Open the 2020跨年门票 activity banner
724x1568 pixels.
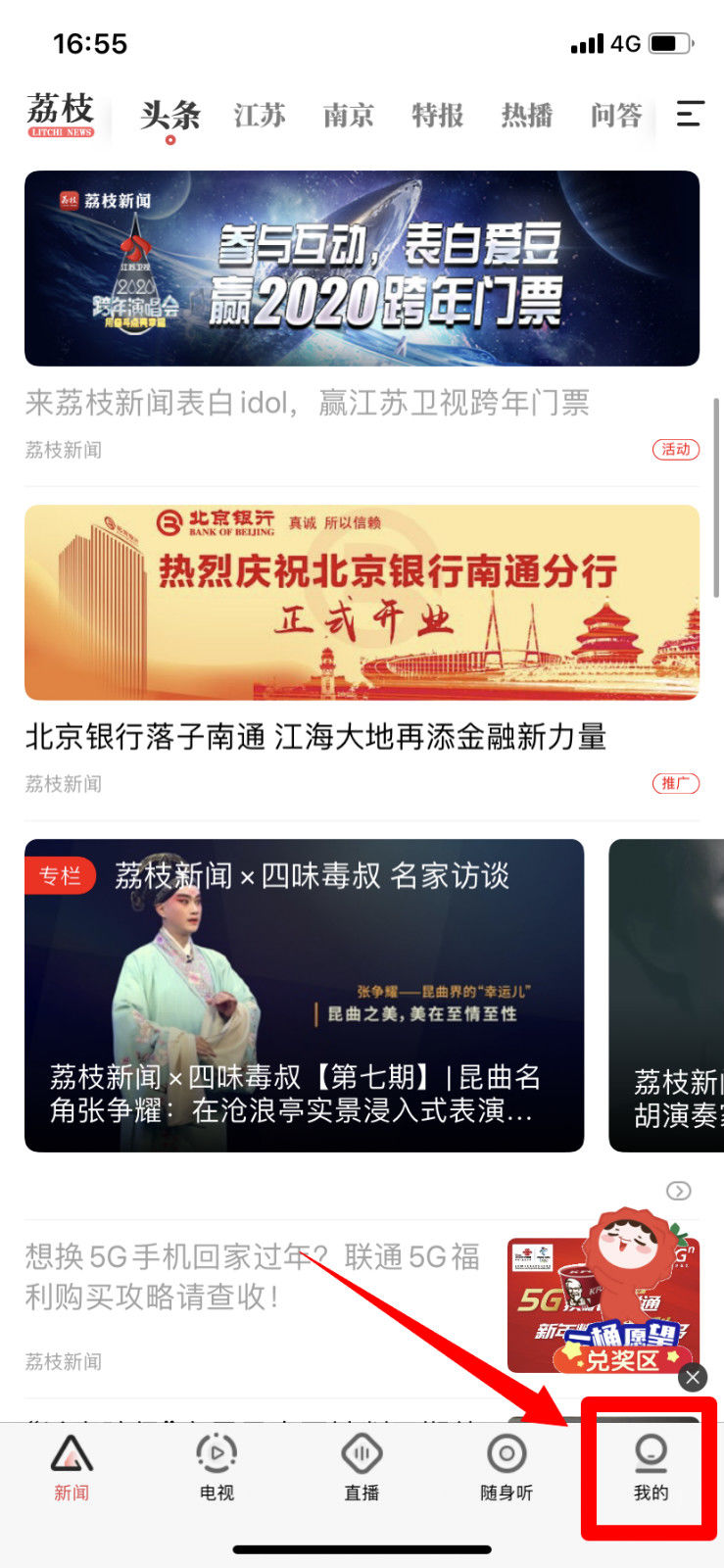[x=362, y=269]
